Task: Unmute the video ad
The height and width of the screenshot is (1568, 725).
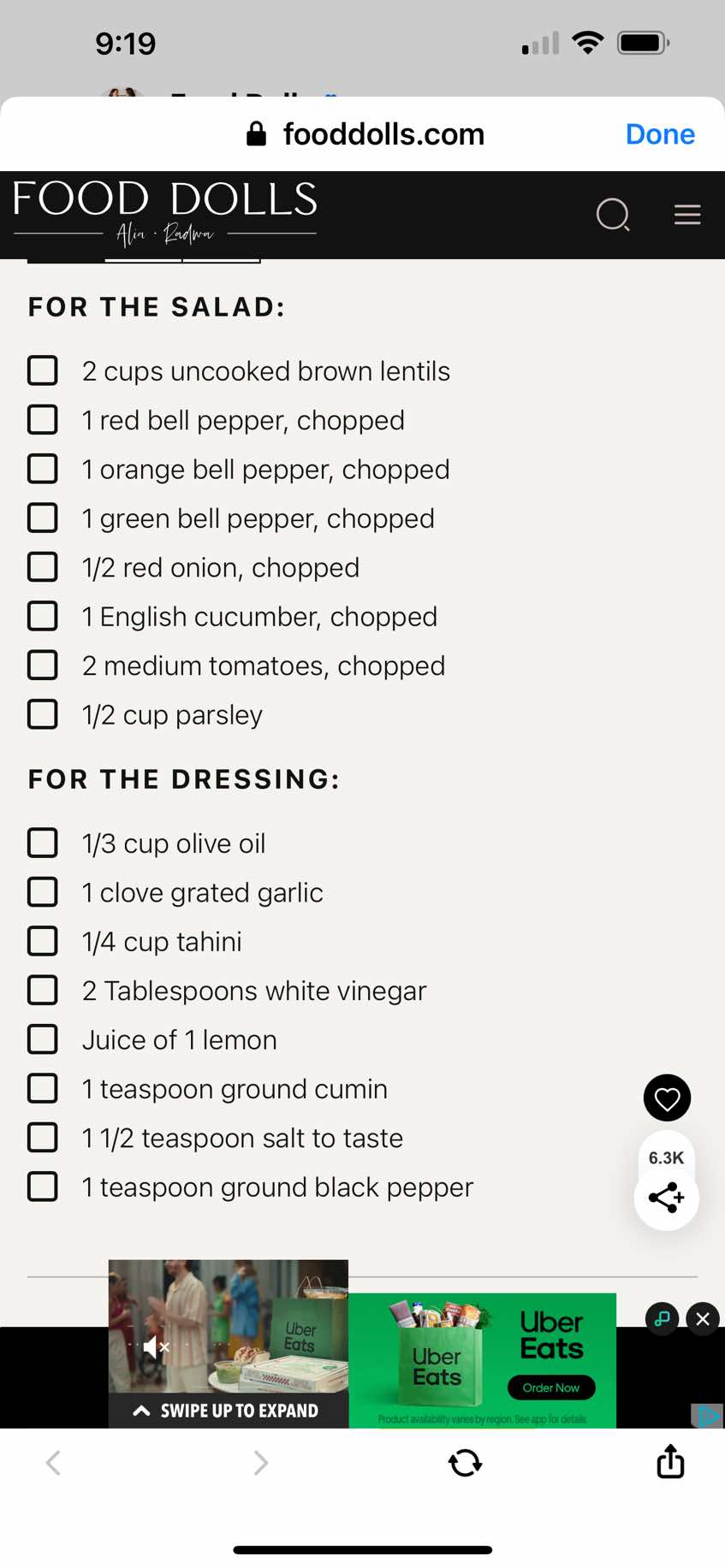Action: [x=156, y=1347]
